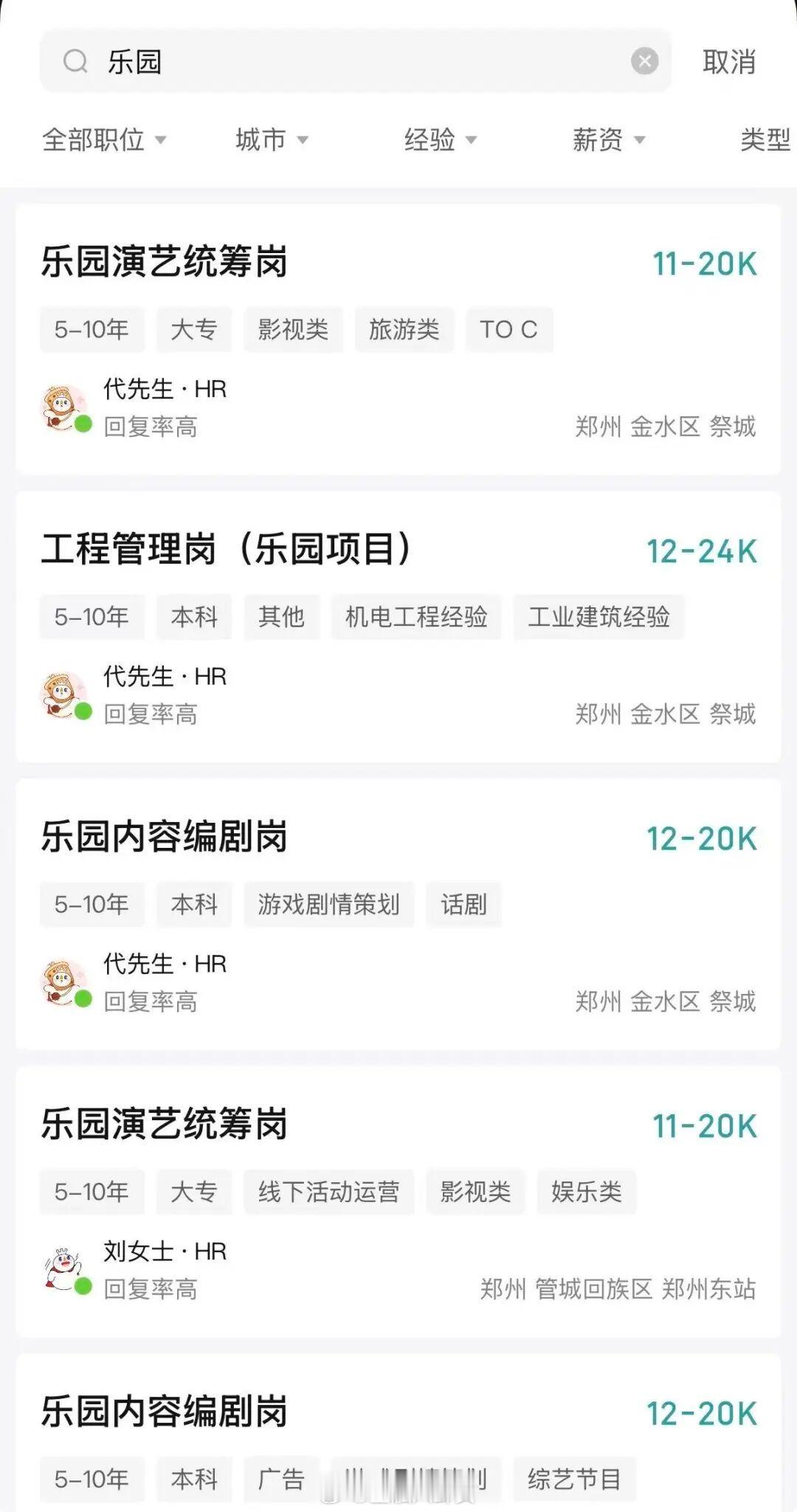Select the 本科 tag on 工程管理岗
Image resolution: width=797 pixels, height=1512 pixels.
coord(193,617)
